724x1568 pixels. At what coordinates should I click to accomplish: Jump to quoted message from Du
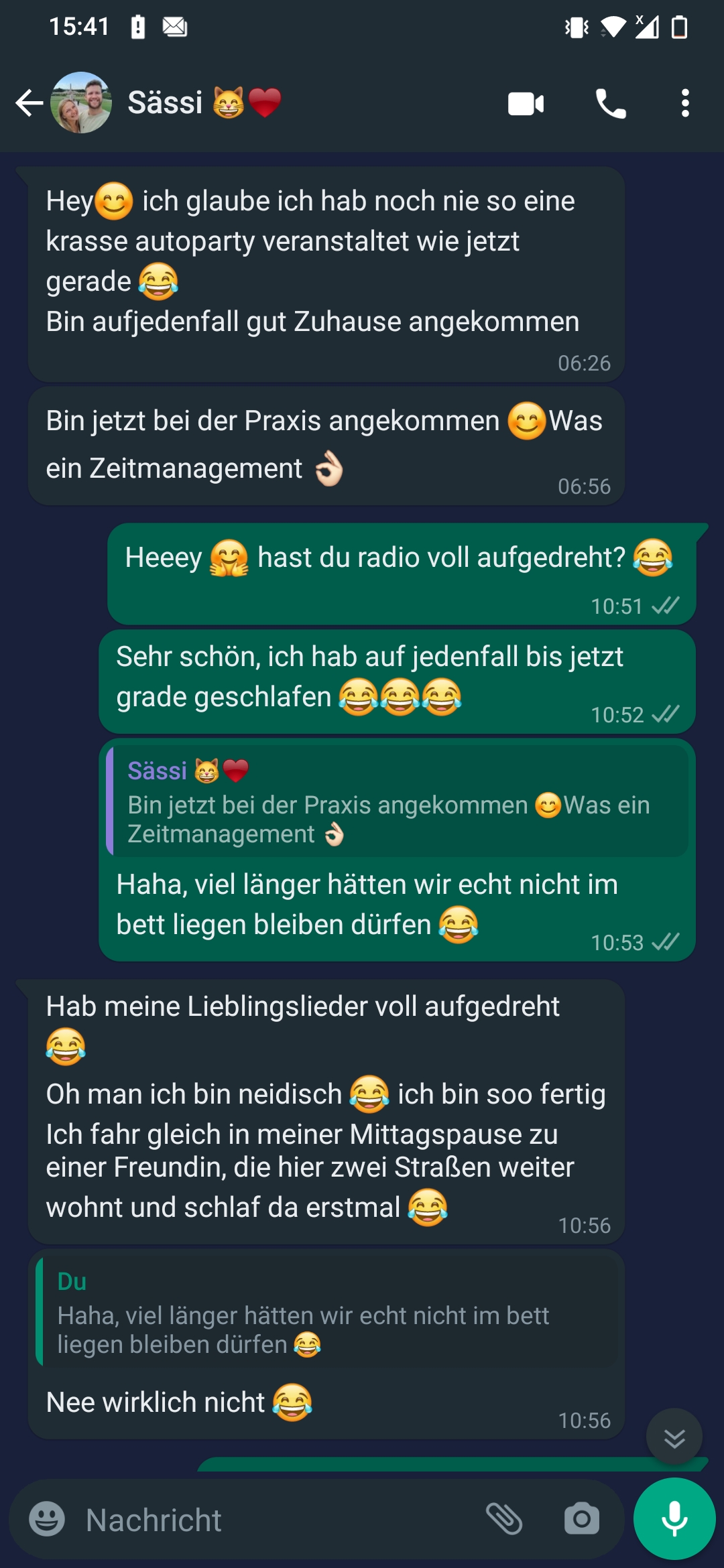[326, 1314]
